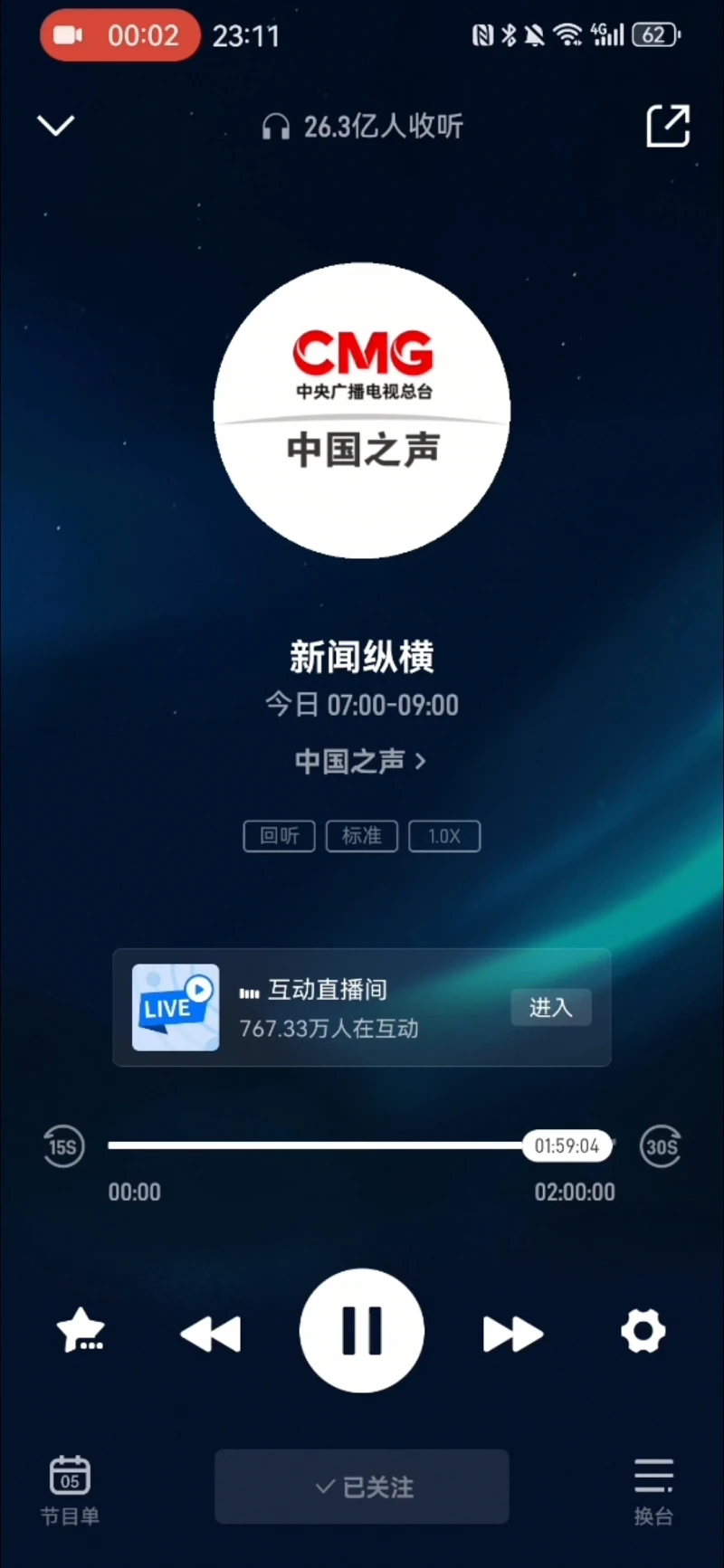Open the settings gear icon
The image size is (724, 1568).
pos(643,1331)
